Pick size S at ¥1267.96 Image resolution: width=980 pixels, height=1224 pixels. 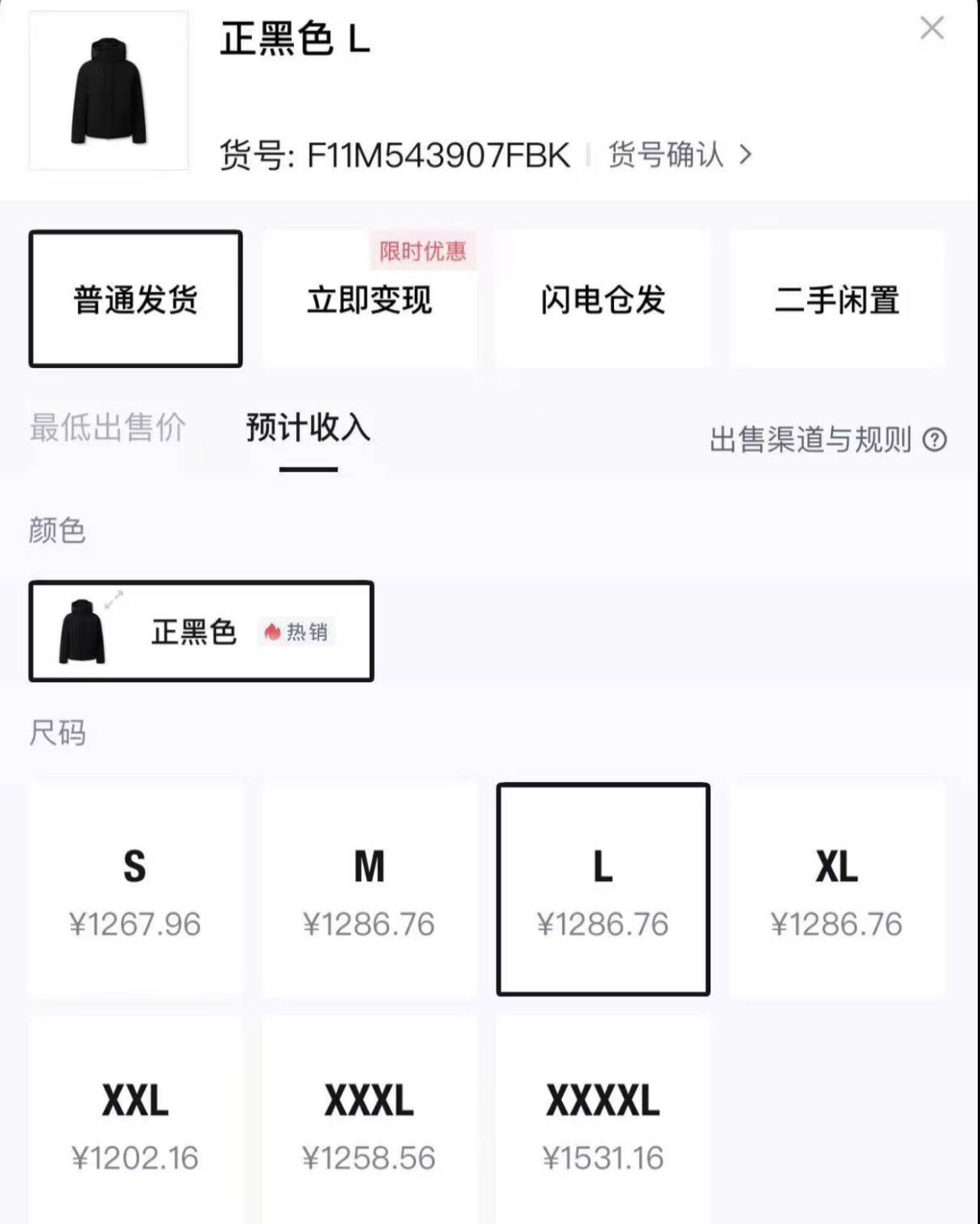pos(136,889)
